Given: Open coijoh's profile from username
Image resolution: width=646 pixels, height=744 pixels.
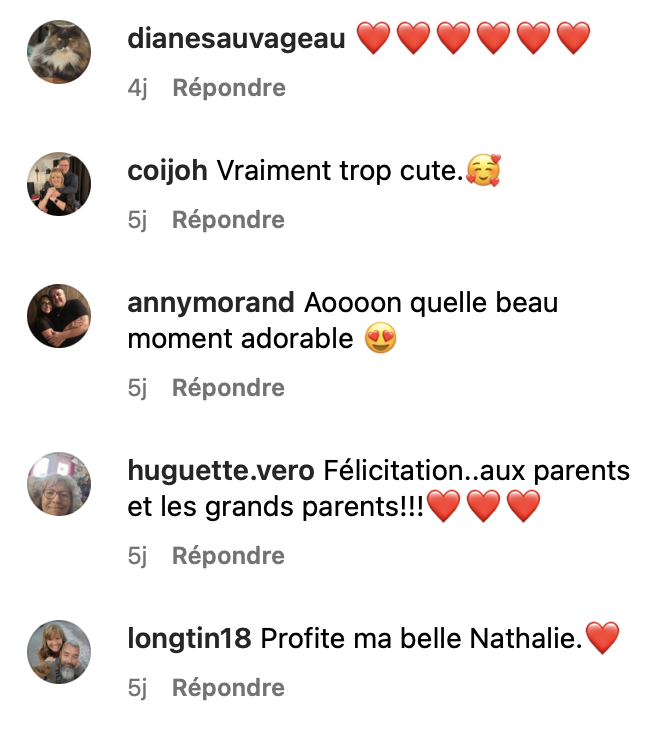Looking at the screenshot, I should tap(168, 171).
